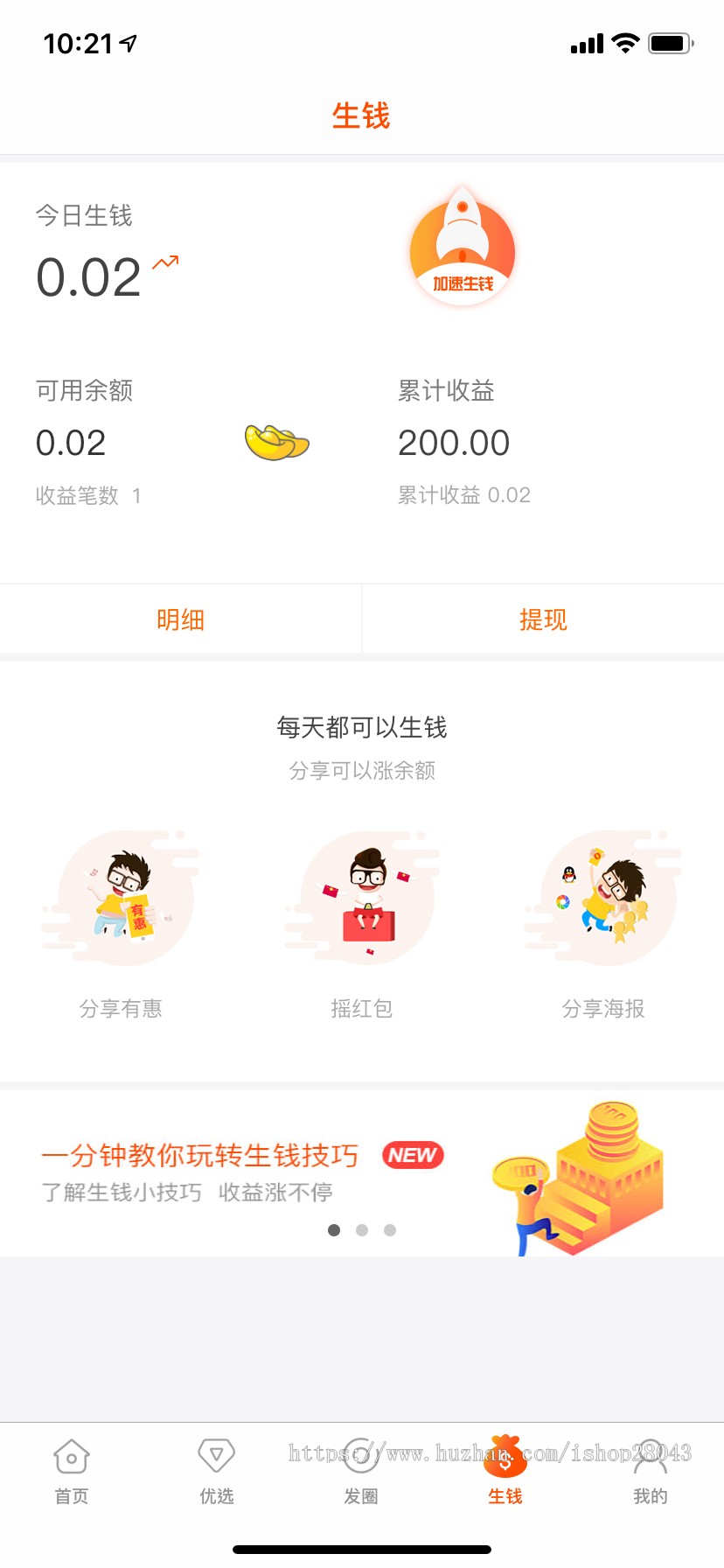The width and height of the screenshot is (724, 1568).
Task: Open 一分钟教你玩转生钱技巧 banner link
Action: pyautogui.click(x=200, y=1155)
